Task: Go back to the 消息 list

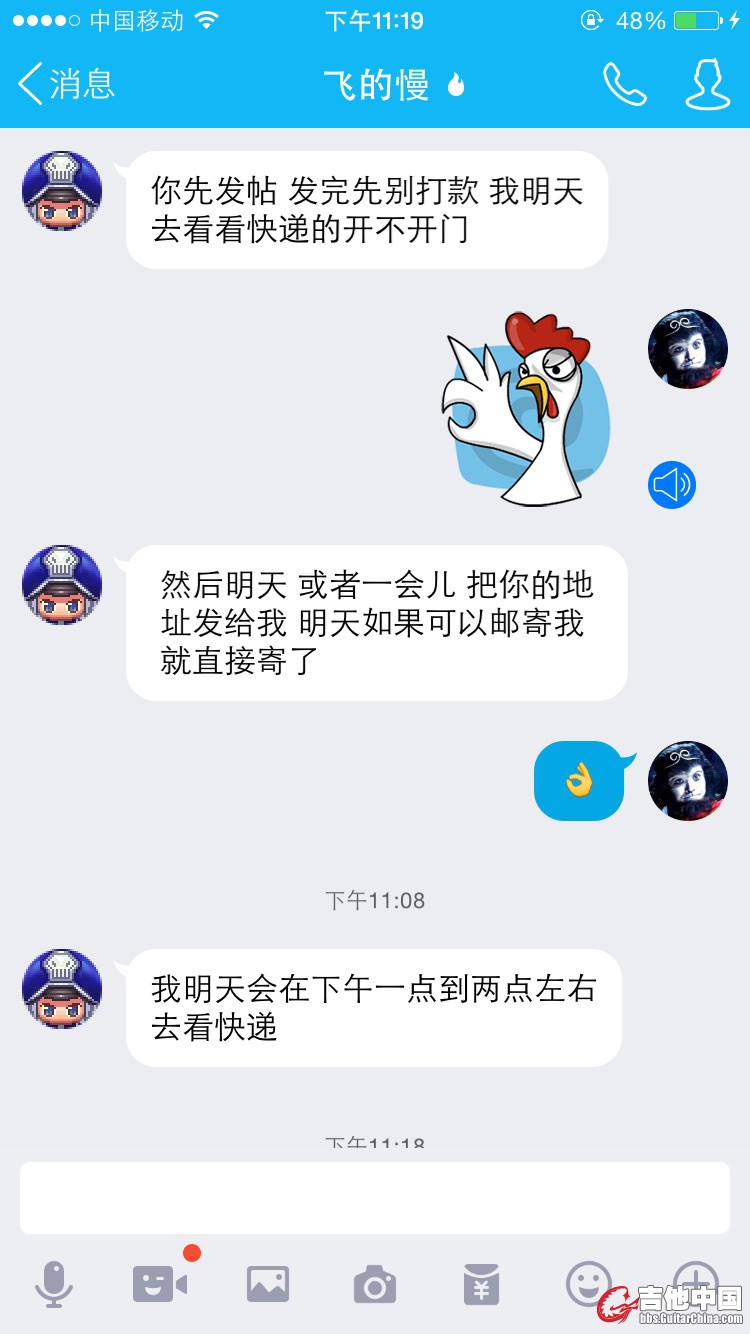Action: tap(66, 84)
